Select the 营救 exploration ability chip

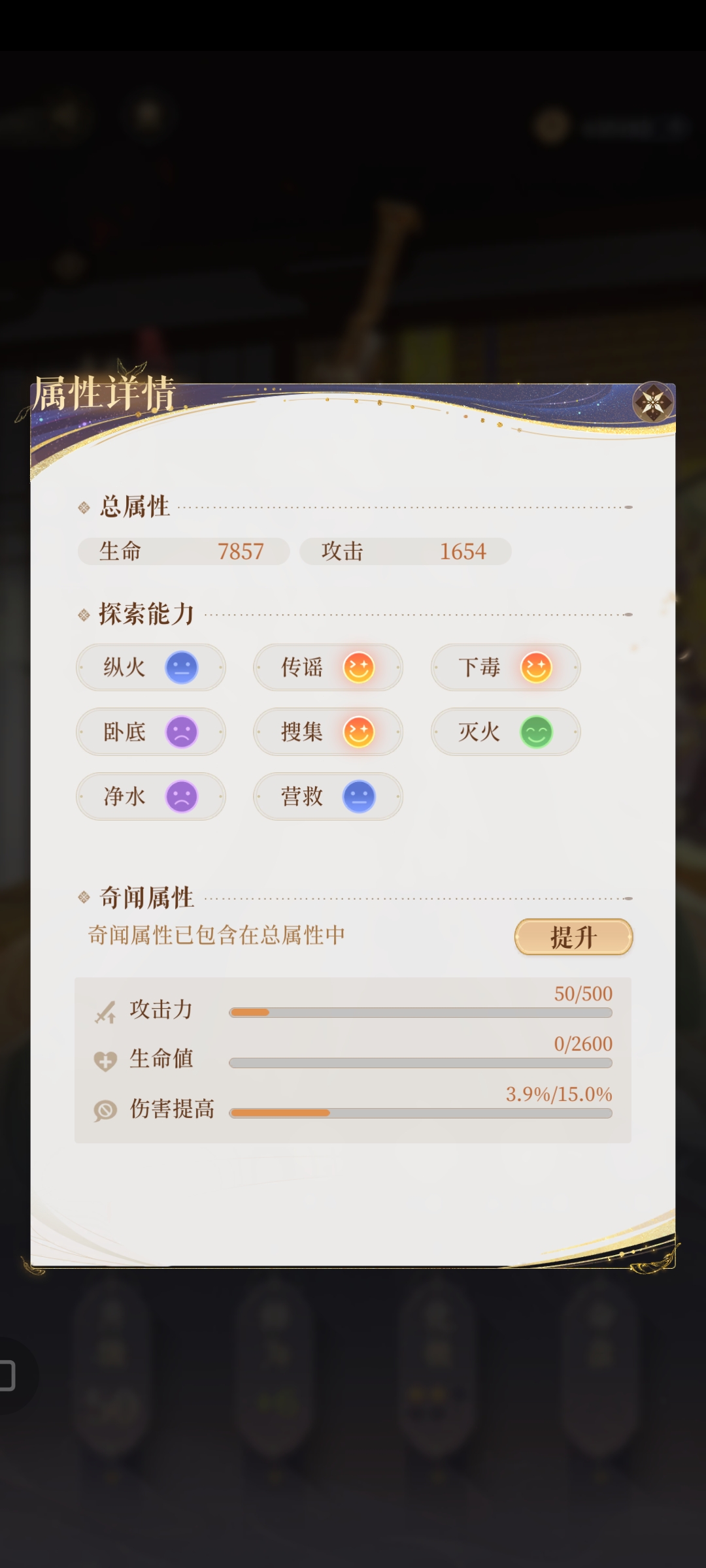click(x=328, y=796)
